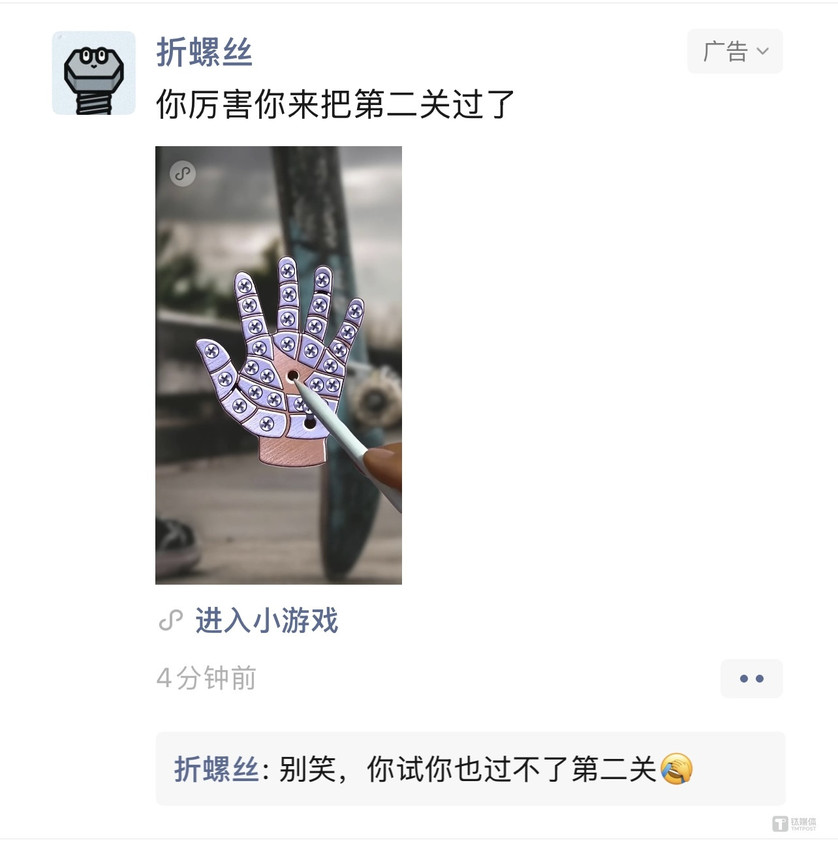Open the 折螺丝 account name at top
Image resolution: width=838 pixels, height=847 pixels.
pyautogui.click(x=204, y=52)
